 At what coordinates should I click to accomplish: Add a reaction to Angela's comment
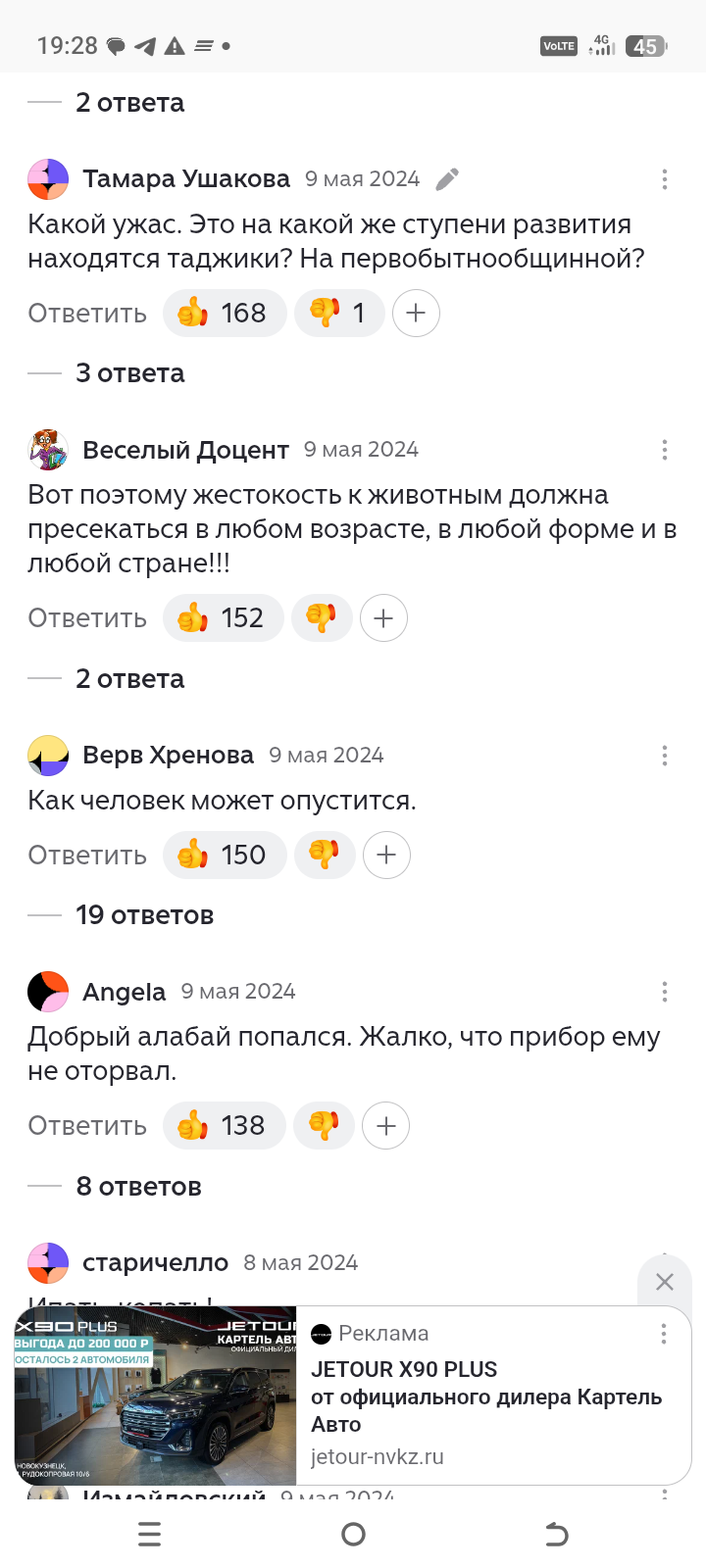tap(385, 1126)
